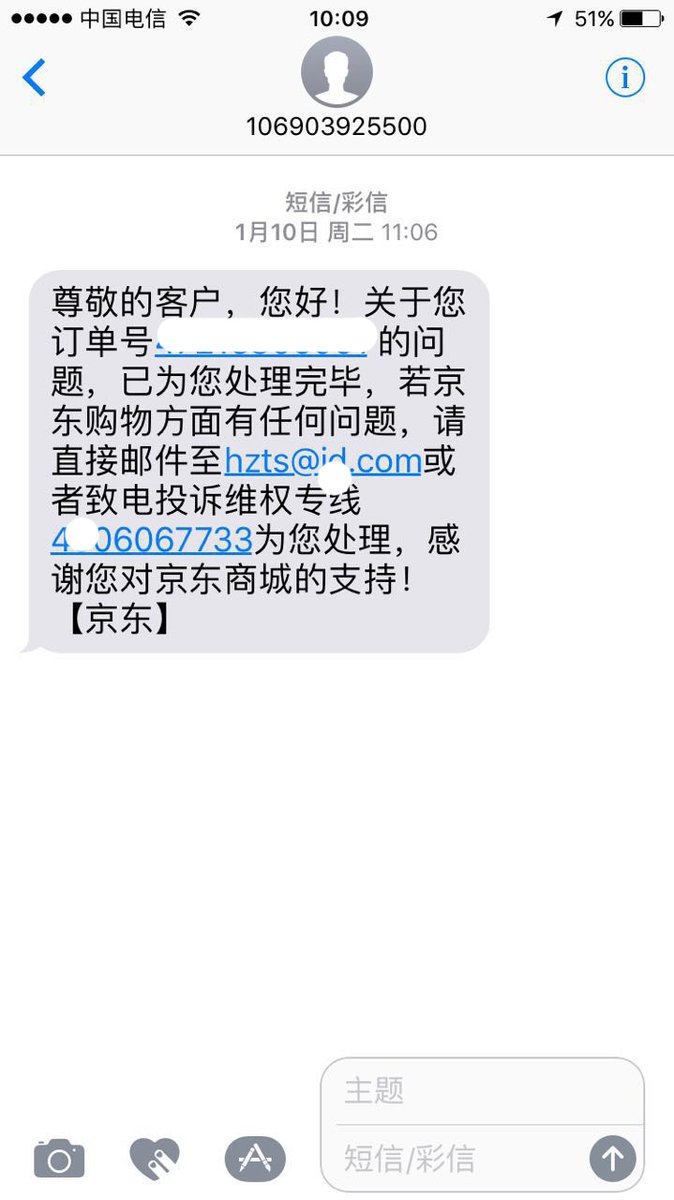Open the iMessage App Store icon

tap(255, 1159)
